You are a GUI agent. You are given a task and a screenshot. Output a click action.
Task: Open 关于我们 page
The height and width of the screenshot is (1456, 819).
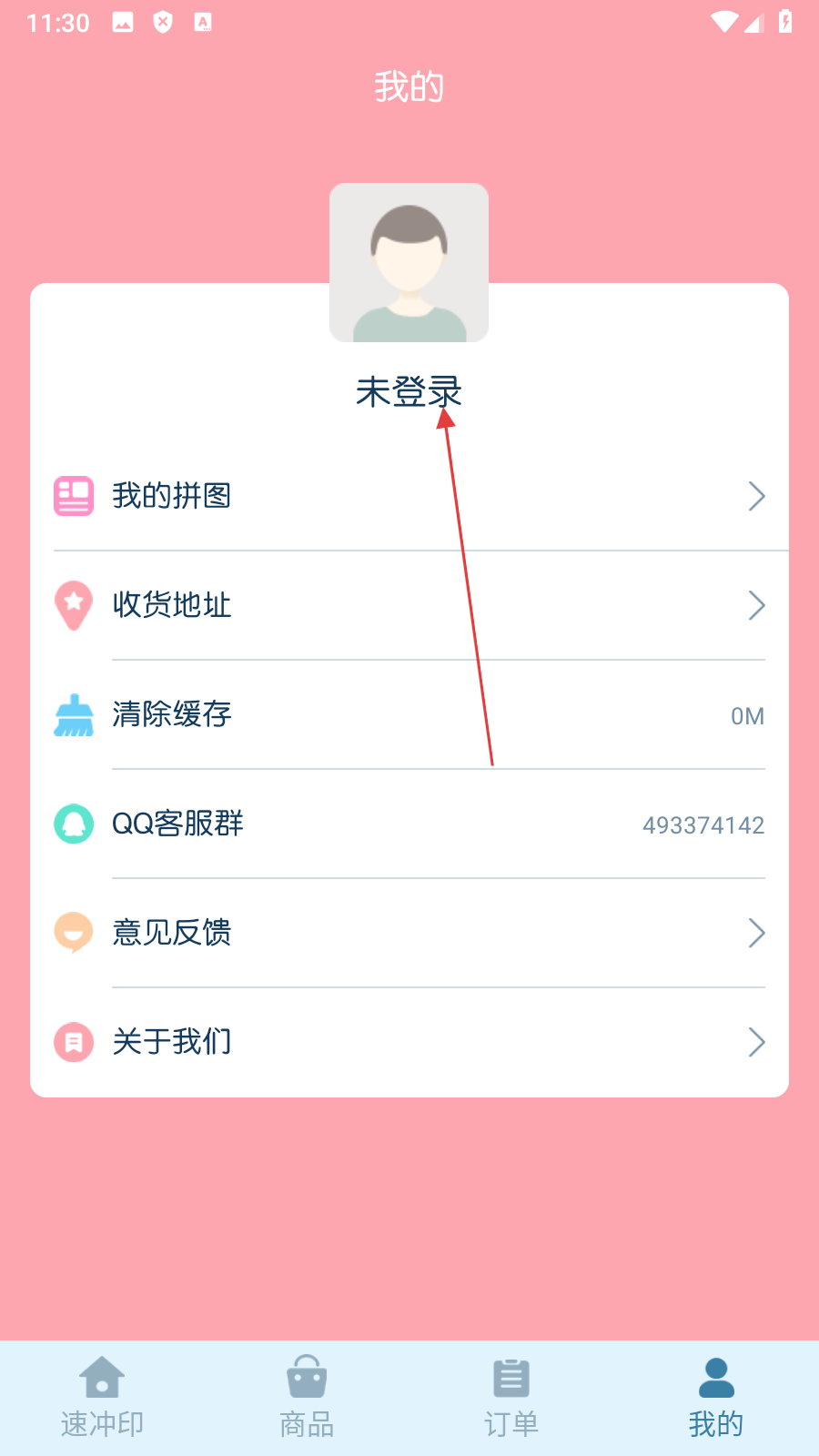click(409, 1042)
